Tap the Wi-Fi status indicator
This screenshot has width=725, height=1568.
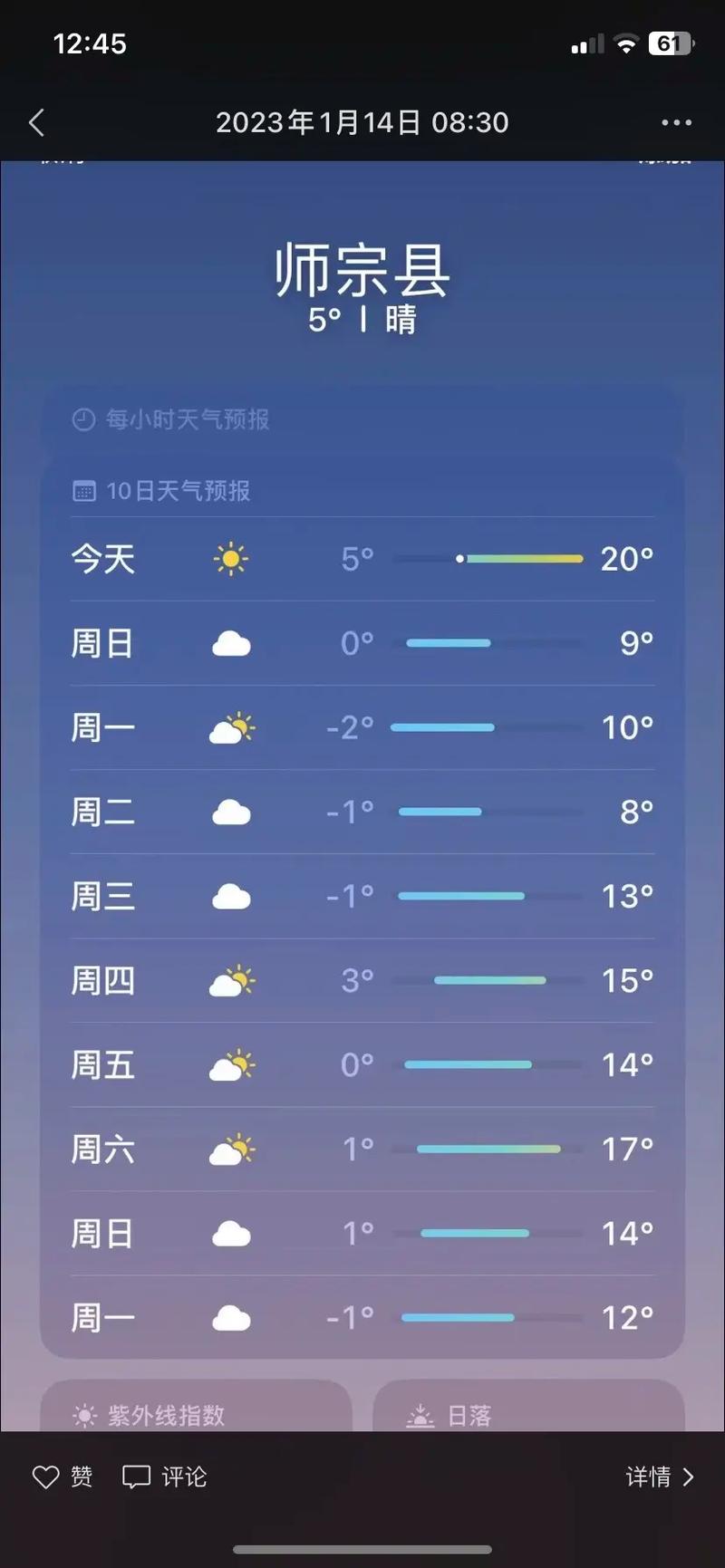pyautogui.click(x=625, y=42)
